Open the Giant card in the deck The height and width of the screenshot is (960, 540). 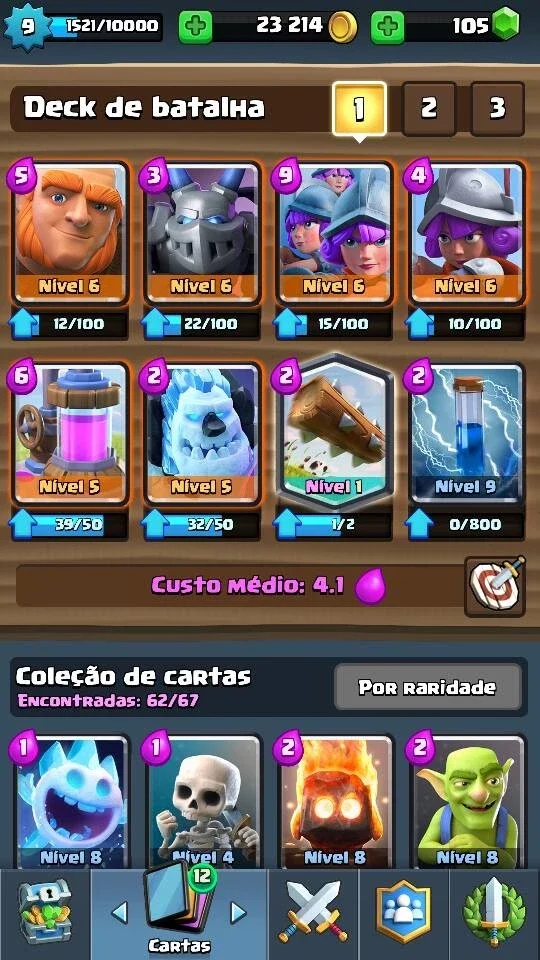pyautogui.click(x=70, y=233)
